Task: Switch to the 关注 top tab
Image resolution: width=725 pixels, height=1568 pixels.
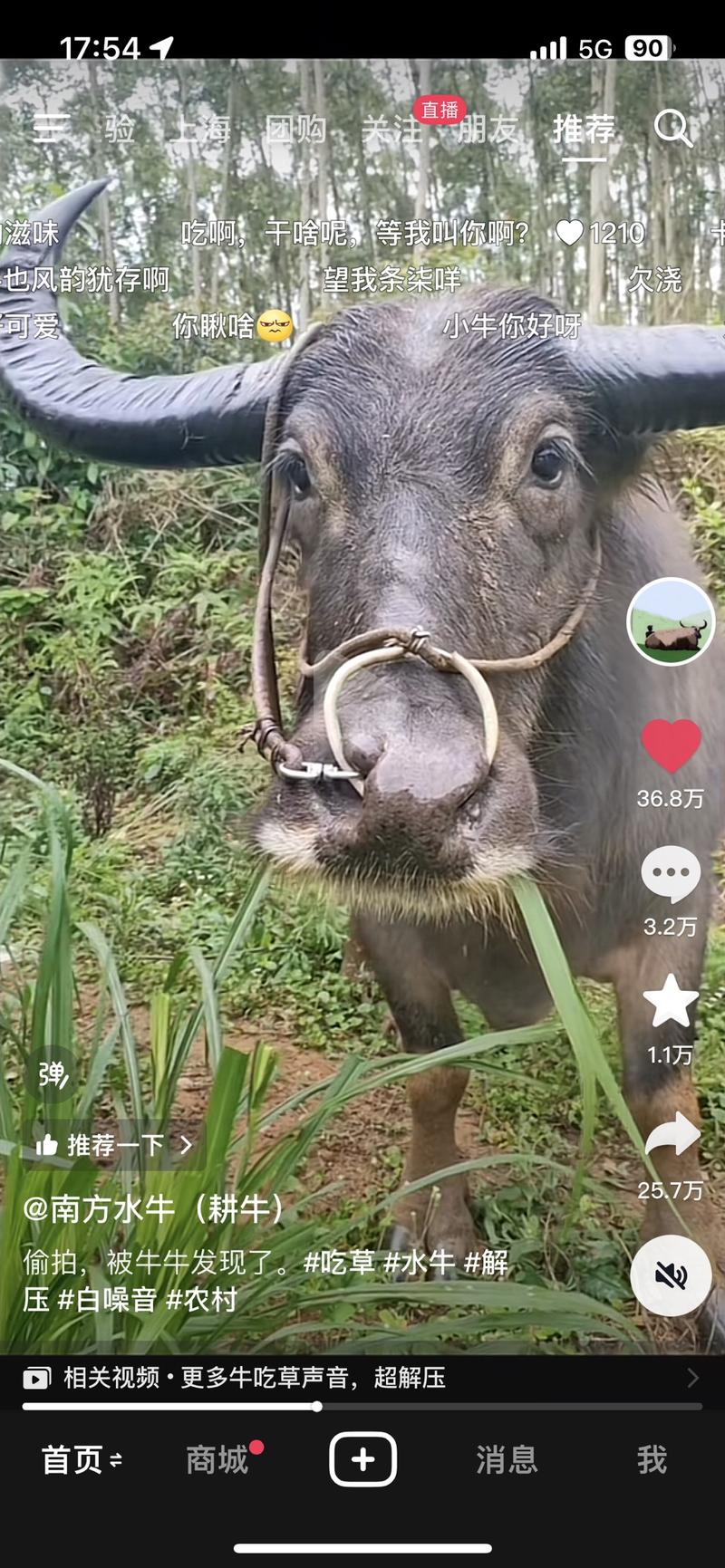Action: point(391,130)
